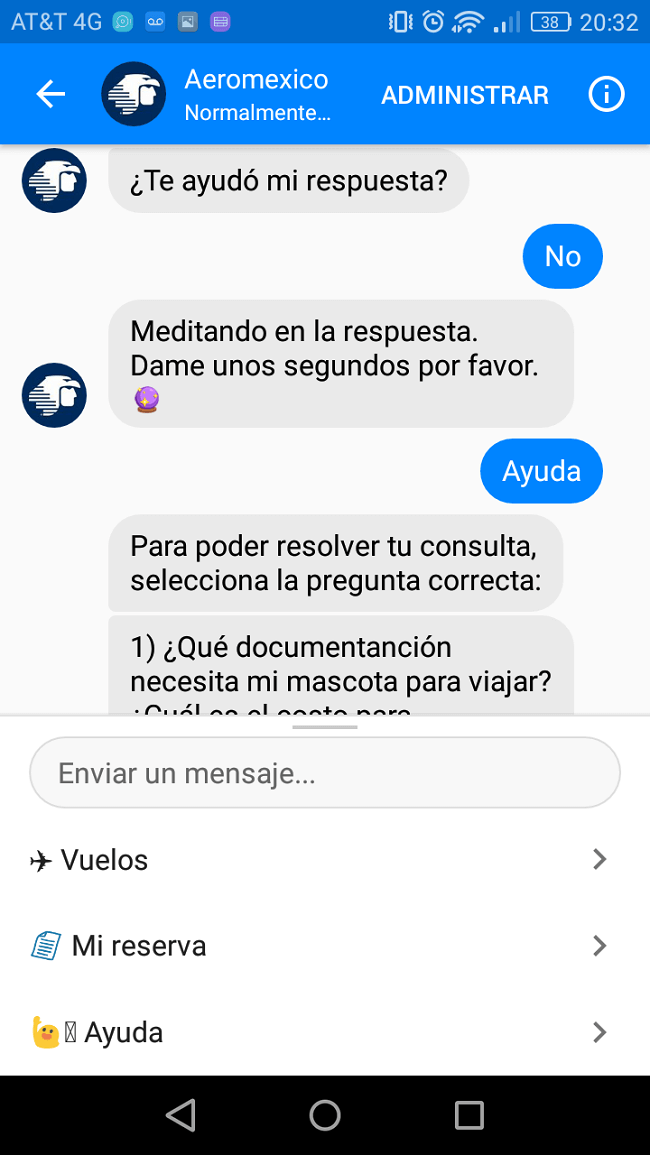Open Aeromexico's profile from the header
650x1155 pixels.
(256, 94)
